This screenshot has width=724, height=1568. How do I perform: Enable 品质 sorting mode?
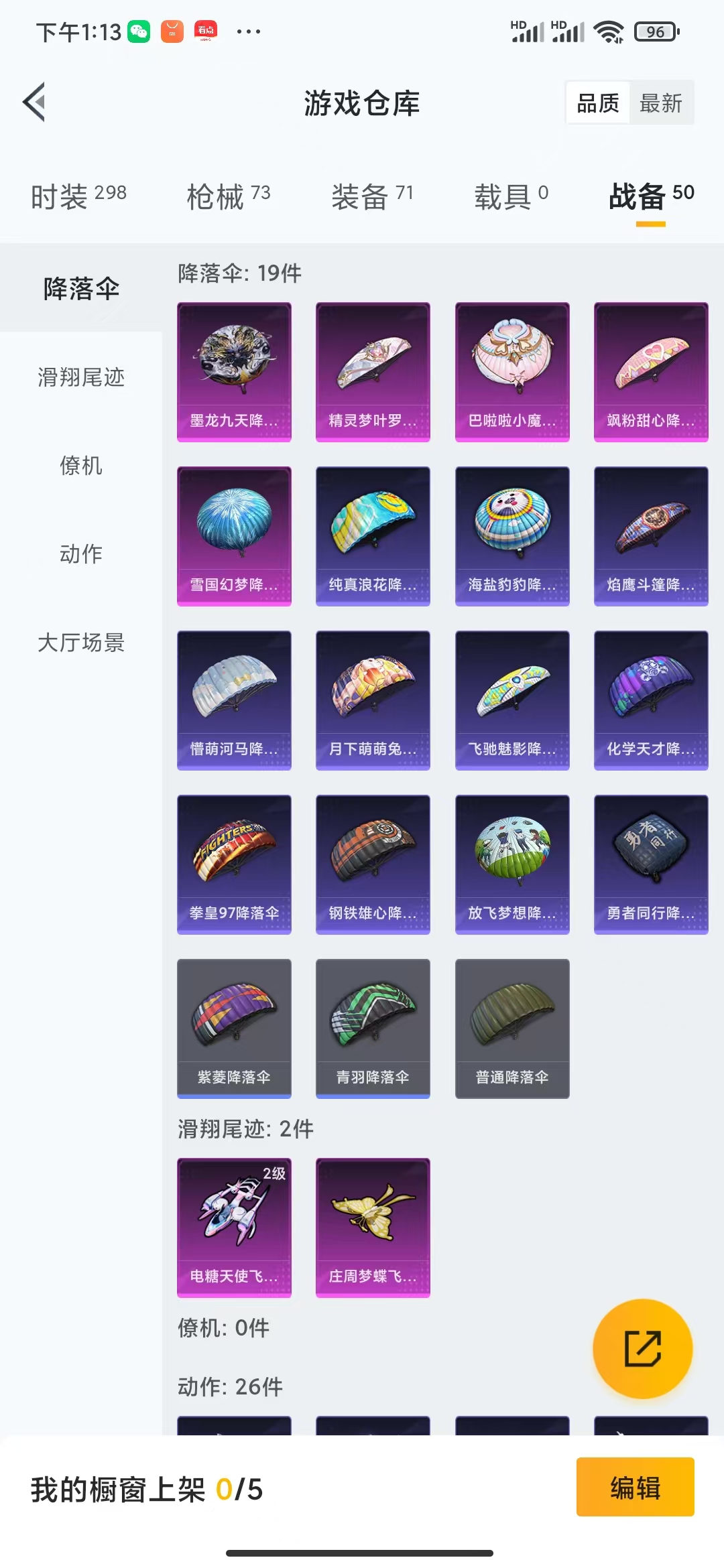tap(597, 103)
